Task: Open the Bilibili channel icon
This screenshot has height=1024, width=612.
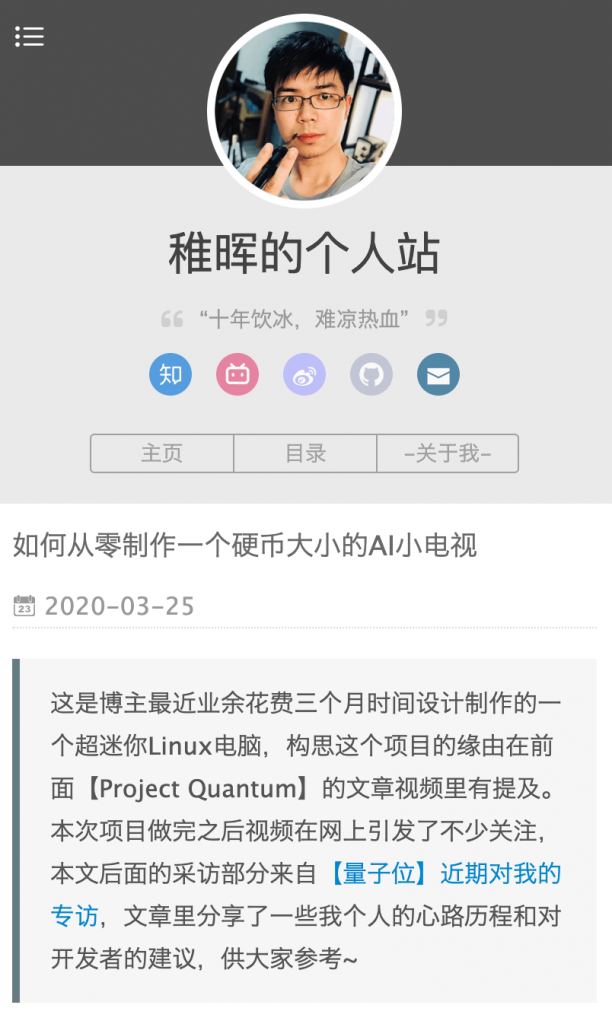Action: coord(237,375)
